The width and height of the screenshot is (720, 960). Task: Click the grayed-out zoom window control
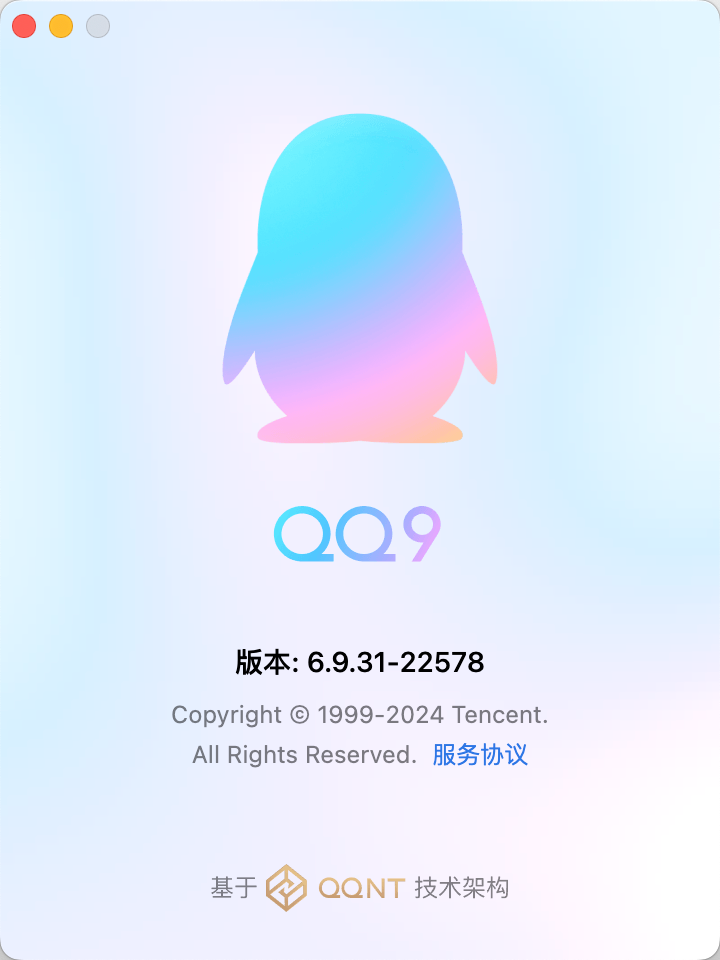[97, 26]
